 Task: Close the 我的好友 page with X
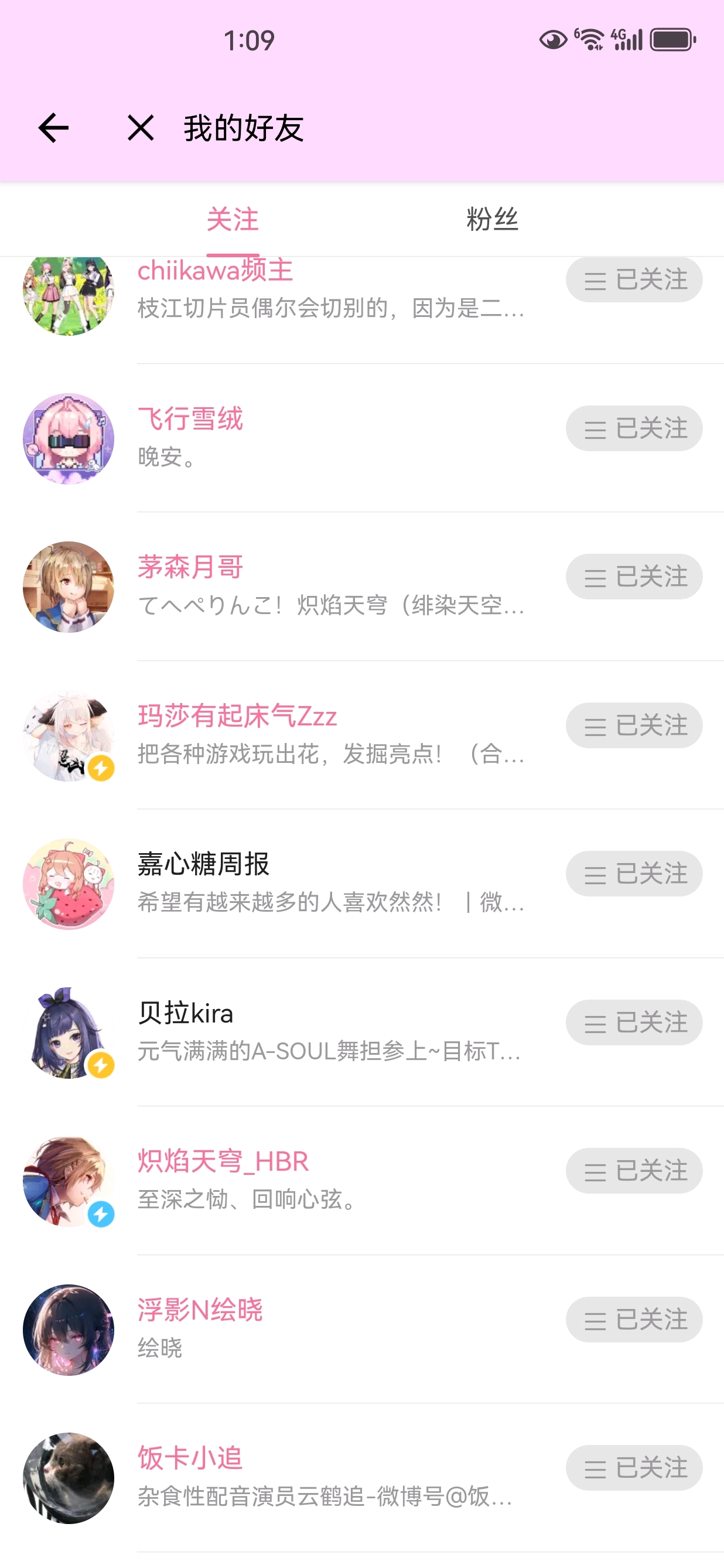tap(141, 128)
